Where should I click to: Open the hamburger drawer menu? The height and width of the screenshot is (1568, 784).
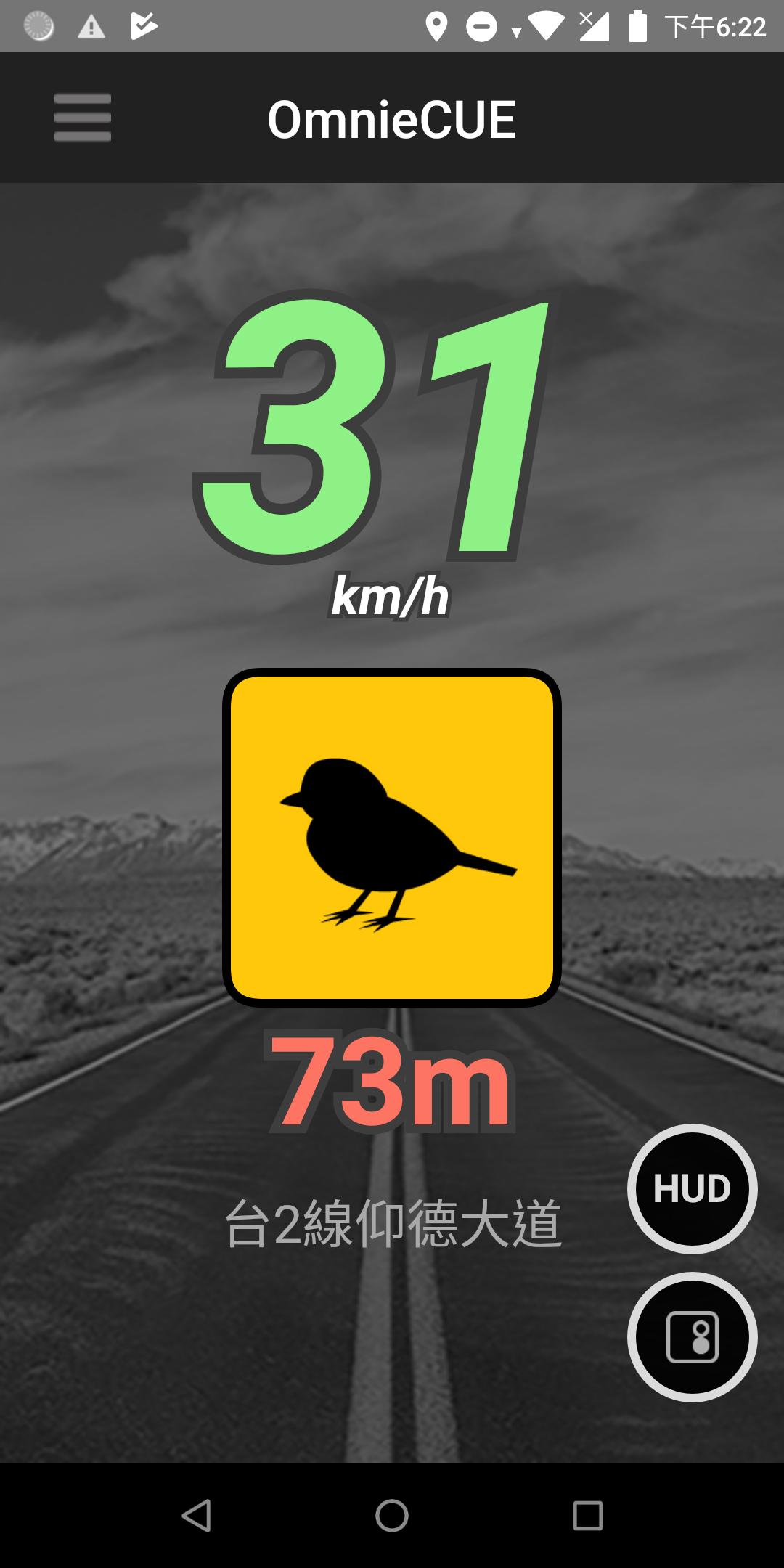(82, 118)
